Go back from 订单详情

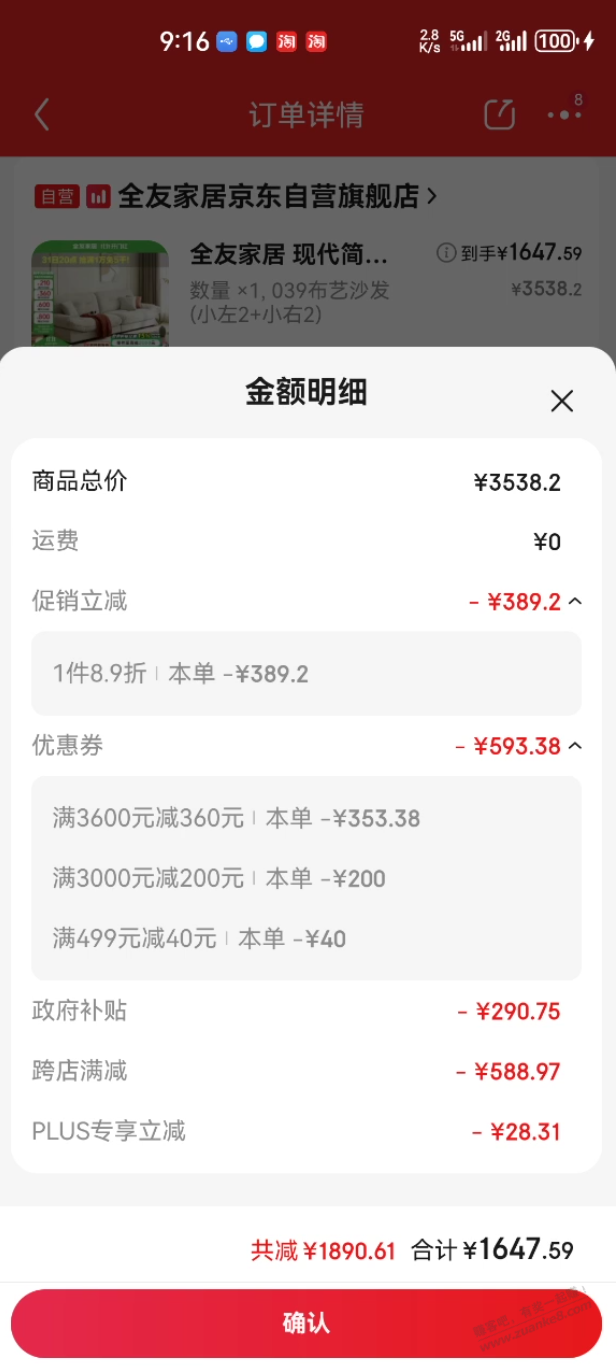pos(42,115)
